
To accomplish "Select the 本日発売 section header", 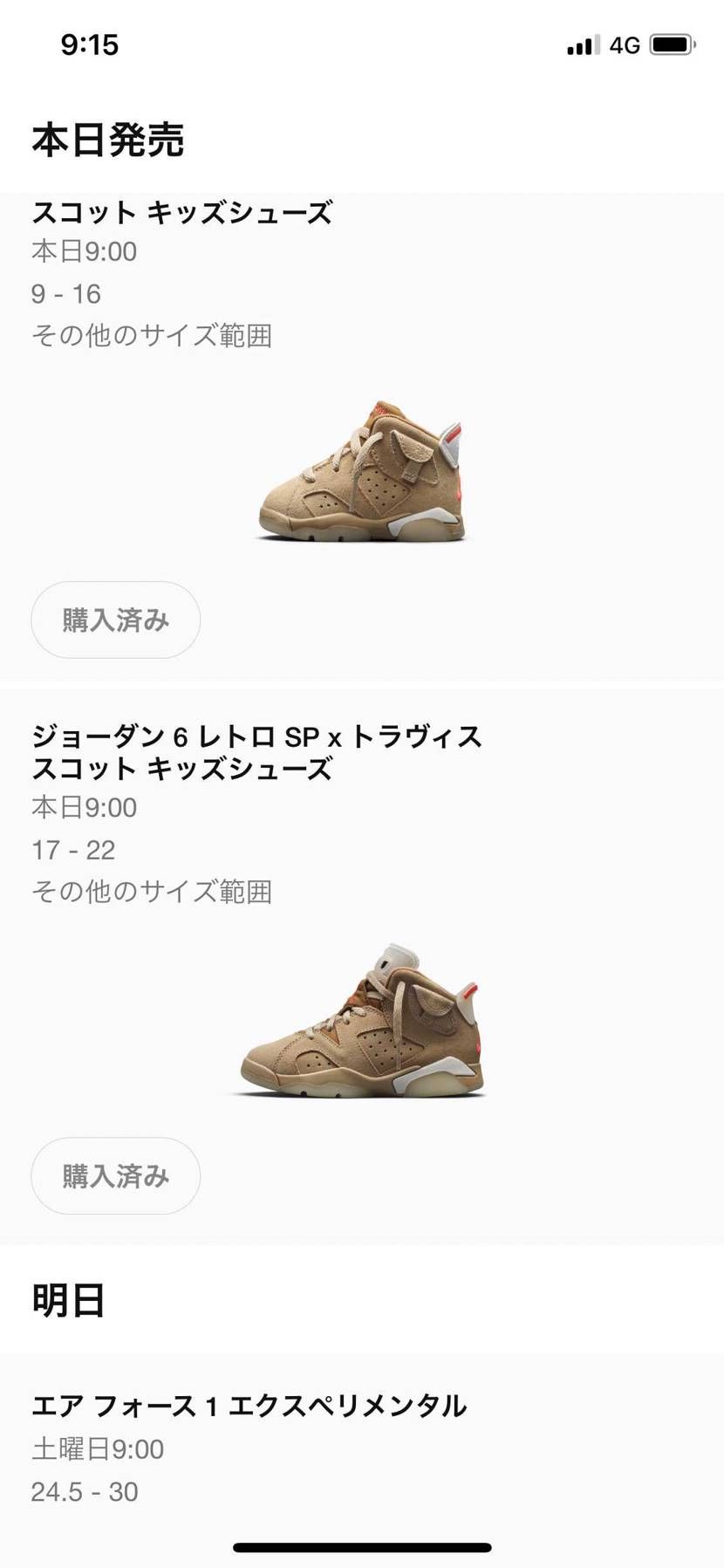I will point(108,138).
